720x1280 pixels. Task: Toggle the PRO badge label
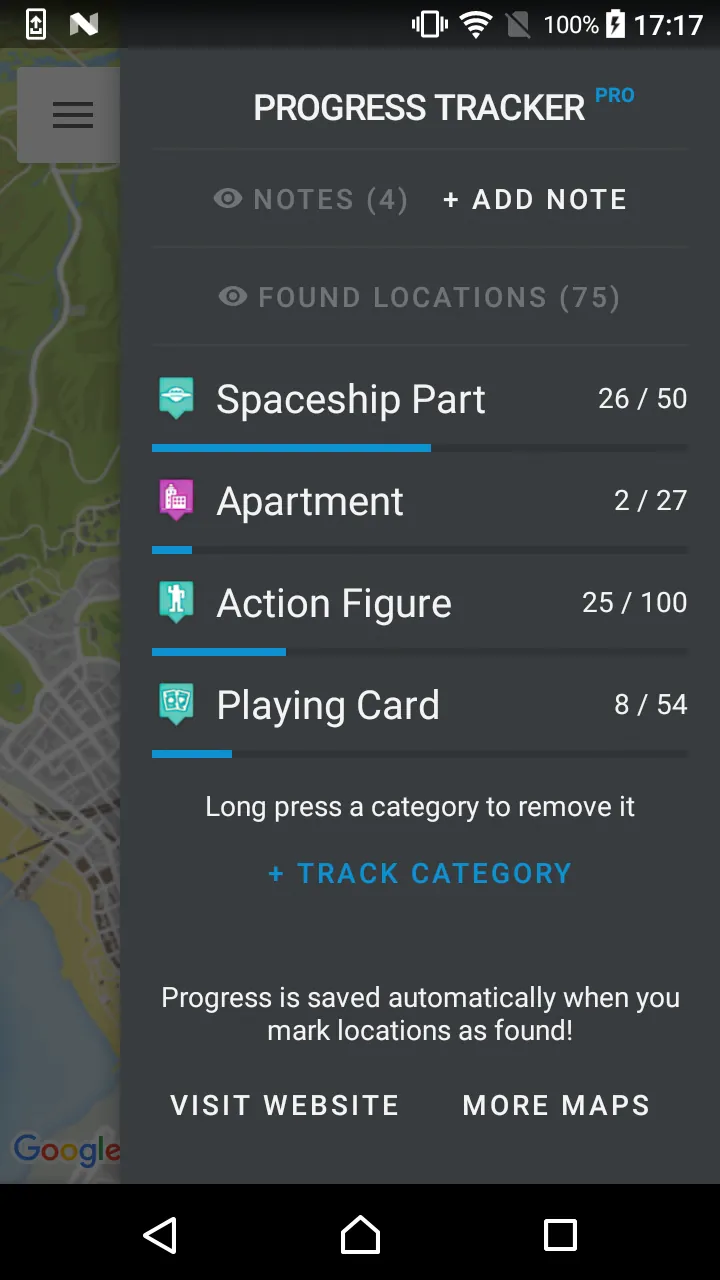pyautogui.click(x=615, y=95)
